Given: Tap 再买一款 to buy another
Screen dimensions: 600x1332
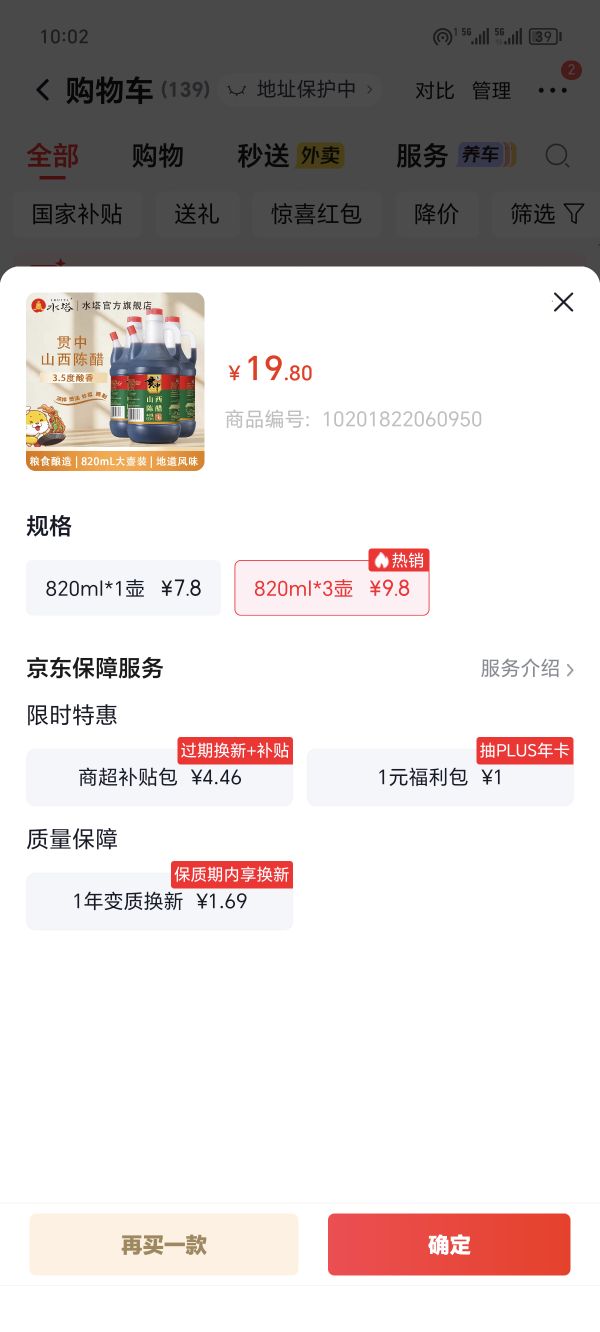Looking at the screenshot, I should coord(164,1245).
